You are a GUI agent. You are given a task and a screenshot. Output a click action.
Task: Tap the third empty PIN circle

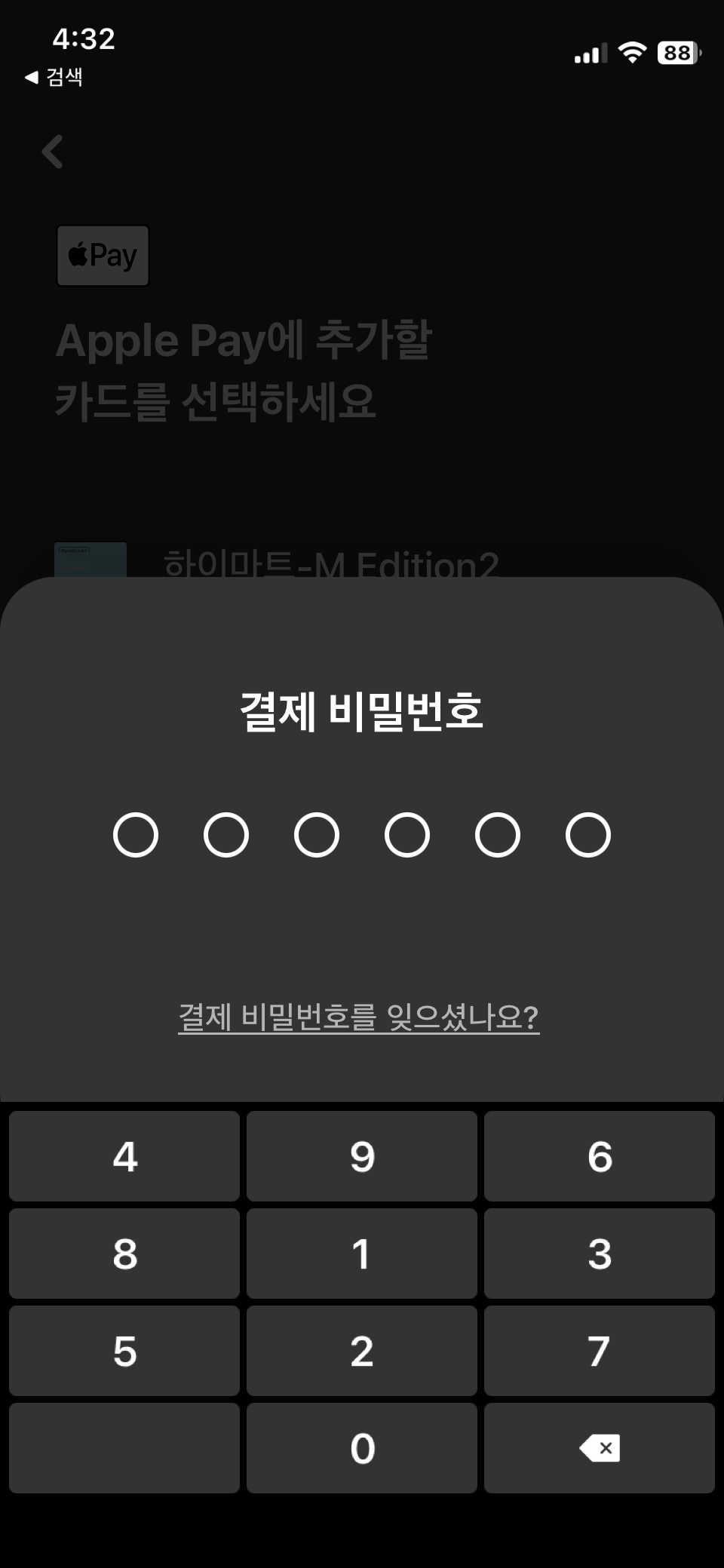(317, 835)
